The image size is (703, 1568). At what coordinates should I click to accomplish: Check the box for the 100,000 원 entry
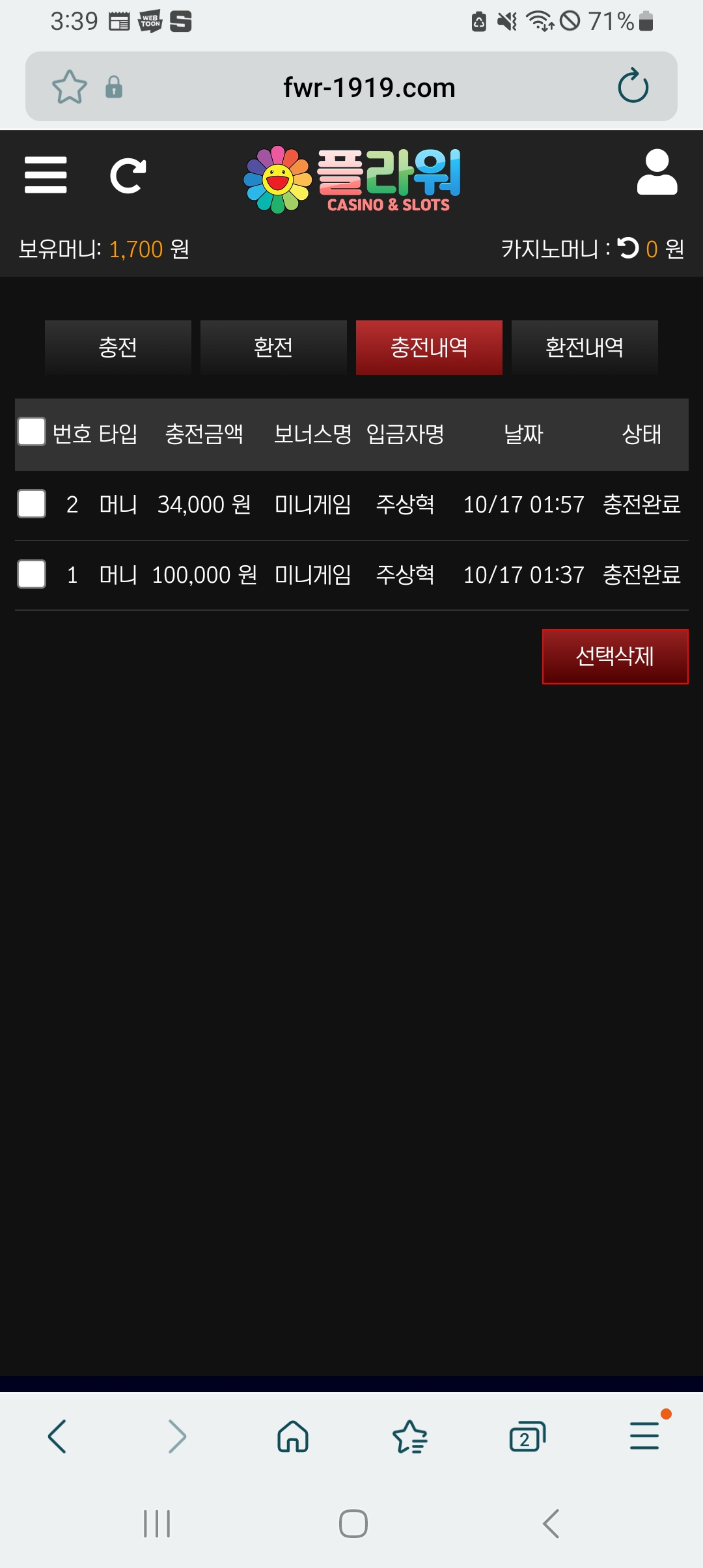click(31, 574)
